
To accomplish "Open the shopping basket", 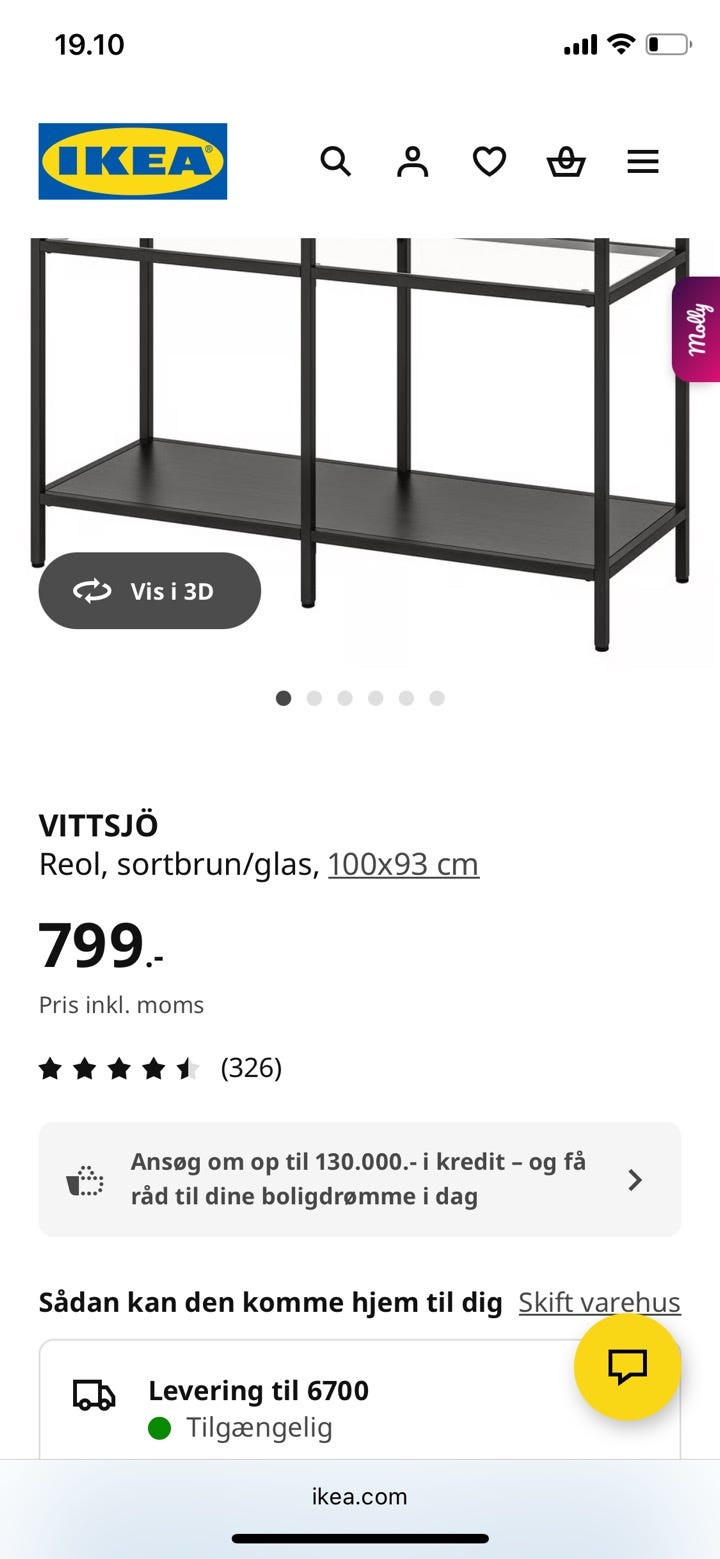I will pyautogui.click(x=566, y=161).
